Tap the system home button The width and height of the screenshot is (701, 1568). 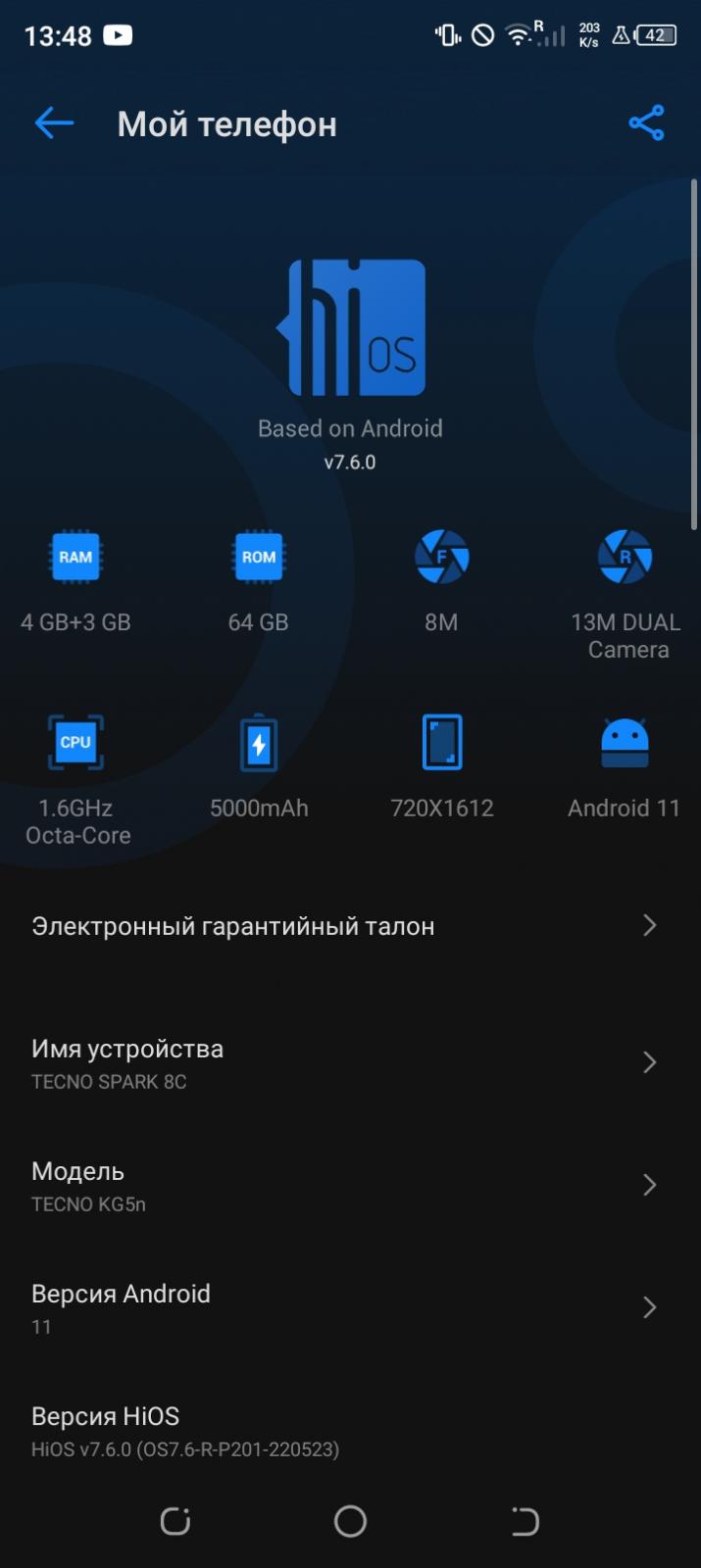[350, 1521]
